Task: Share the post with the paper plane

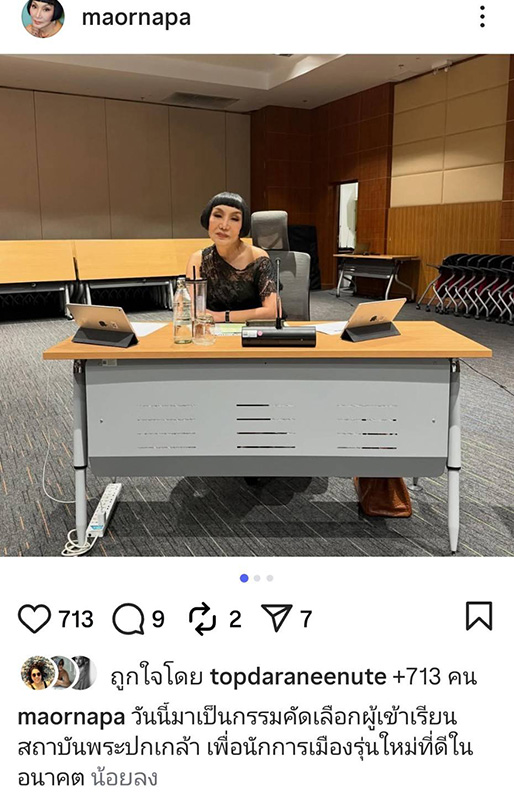Action: pyautogui.click(x=276, y=618)
